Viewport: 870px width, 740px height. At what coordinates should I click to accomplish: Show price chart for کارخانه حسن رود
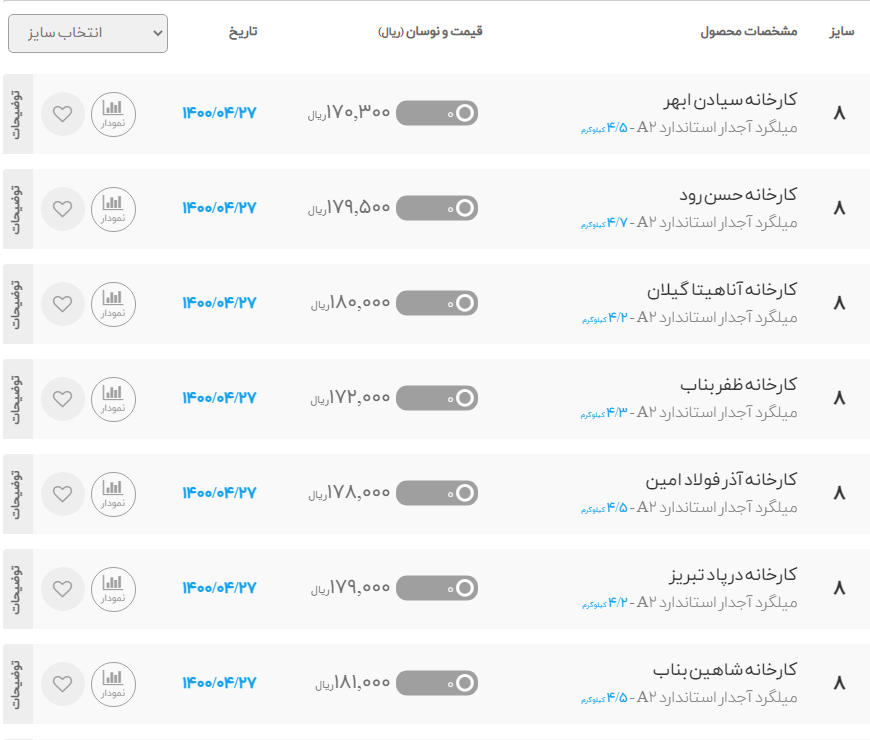113,209
